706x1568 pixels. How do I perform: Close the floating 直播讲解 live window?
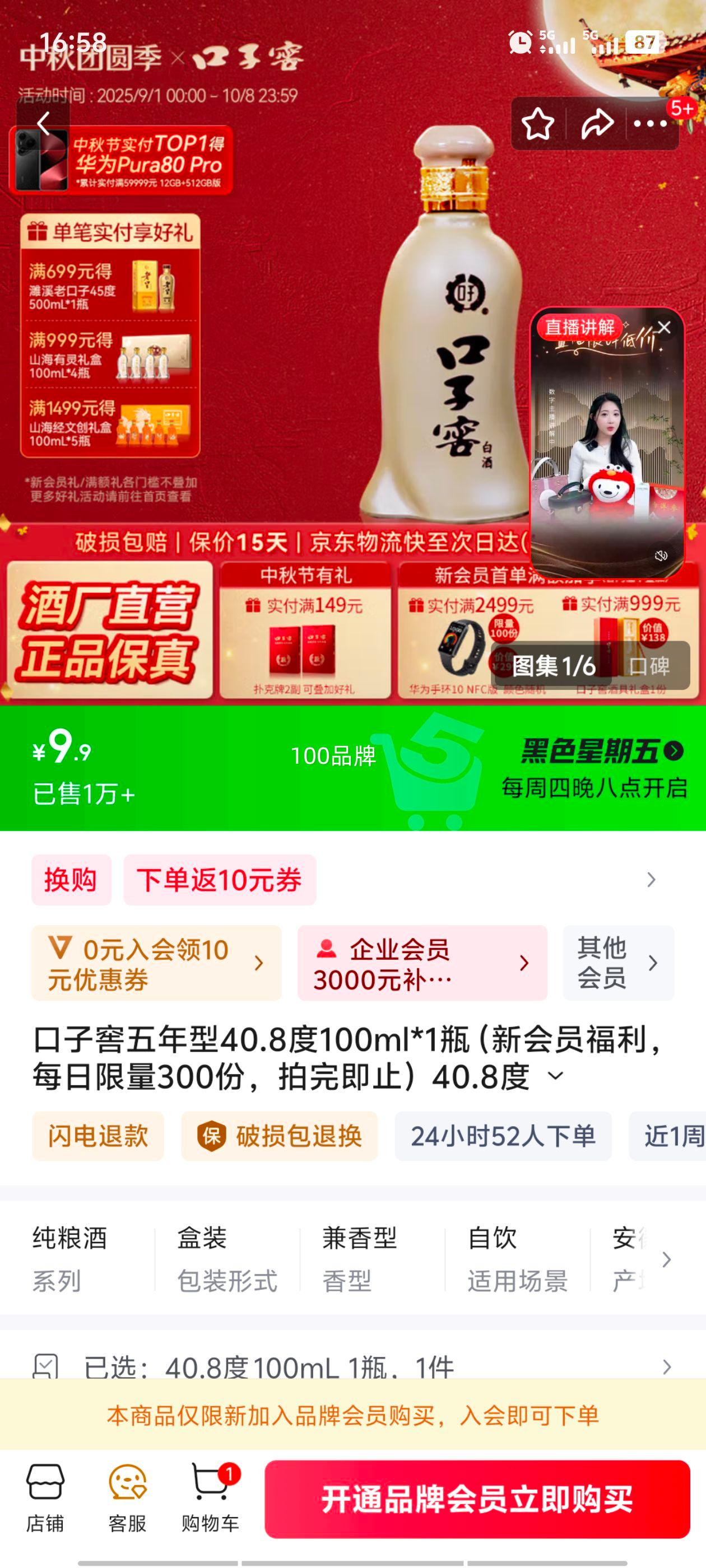point(664,328)
